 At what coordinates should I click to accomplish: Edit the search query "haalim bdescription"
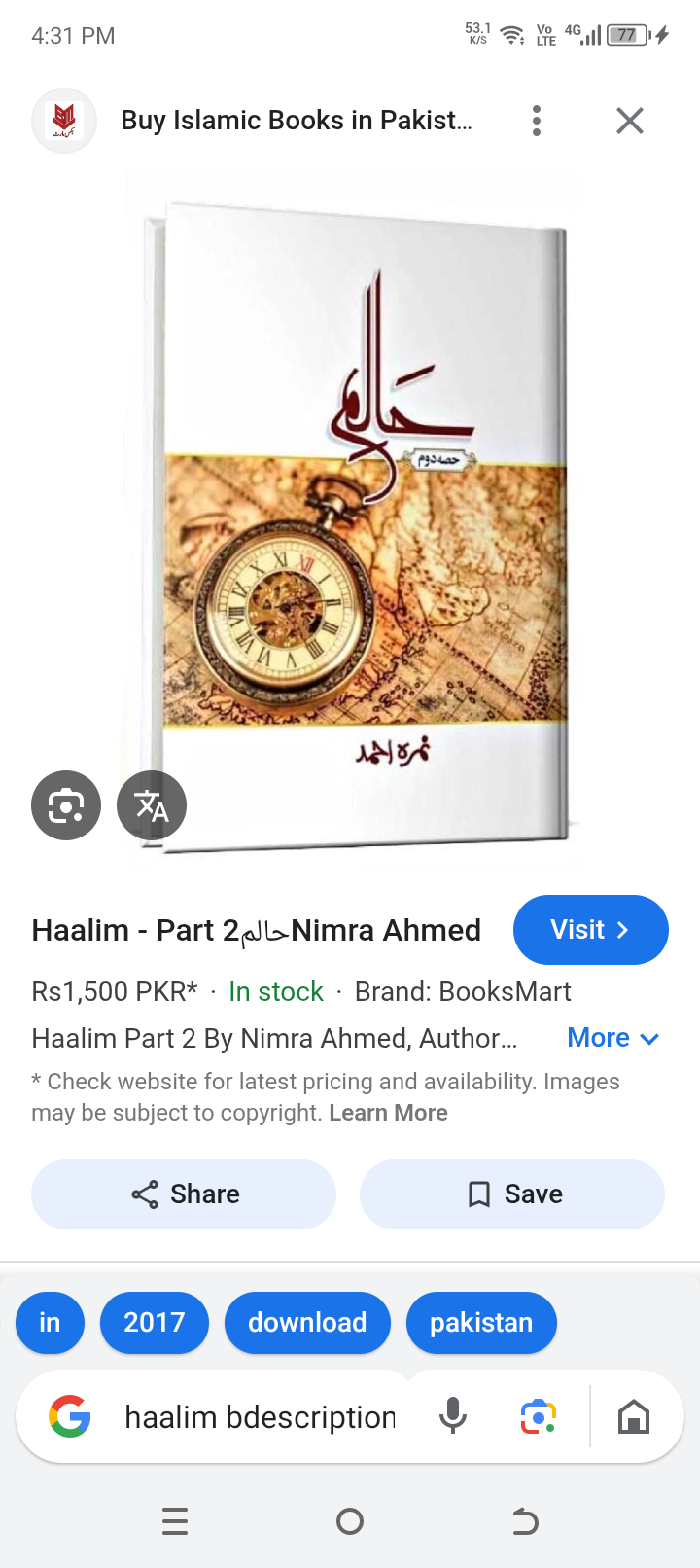point(260,1417)
